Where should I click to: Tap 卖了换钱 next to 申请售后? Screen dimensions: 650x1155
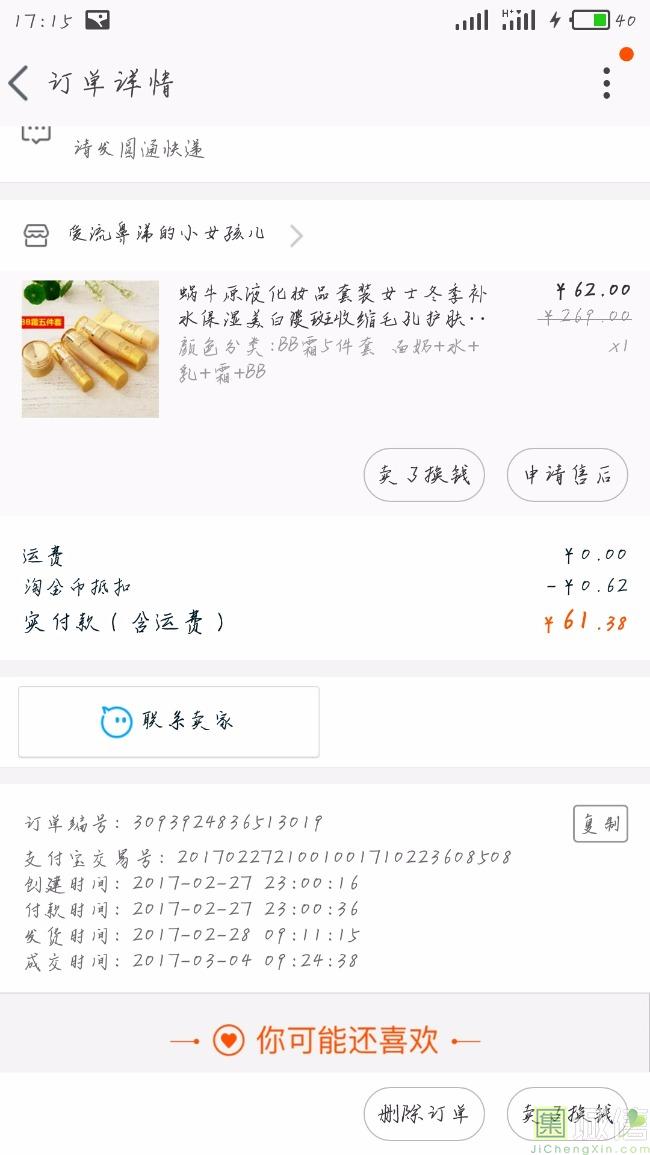coord(424,475)
